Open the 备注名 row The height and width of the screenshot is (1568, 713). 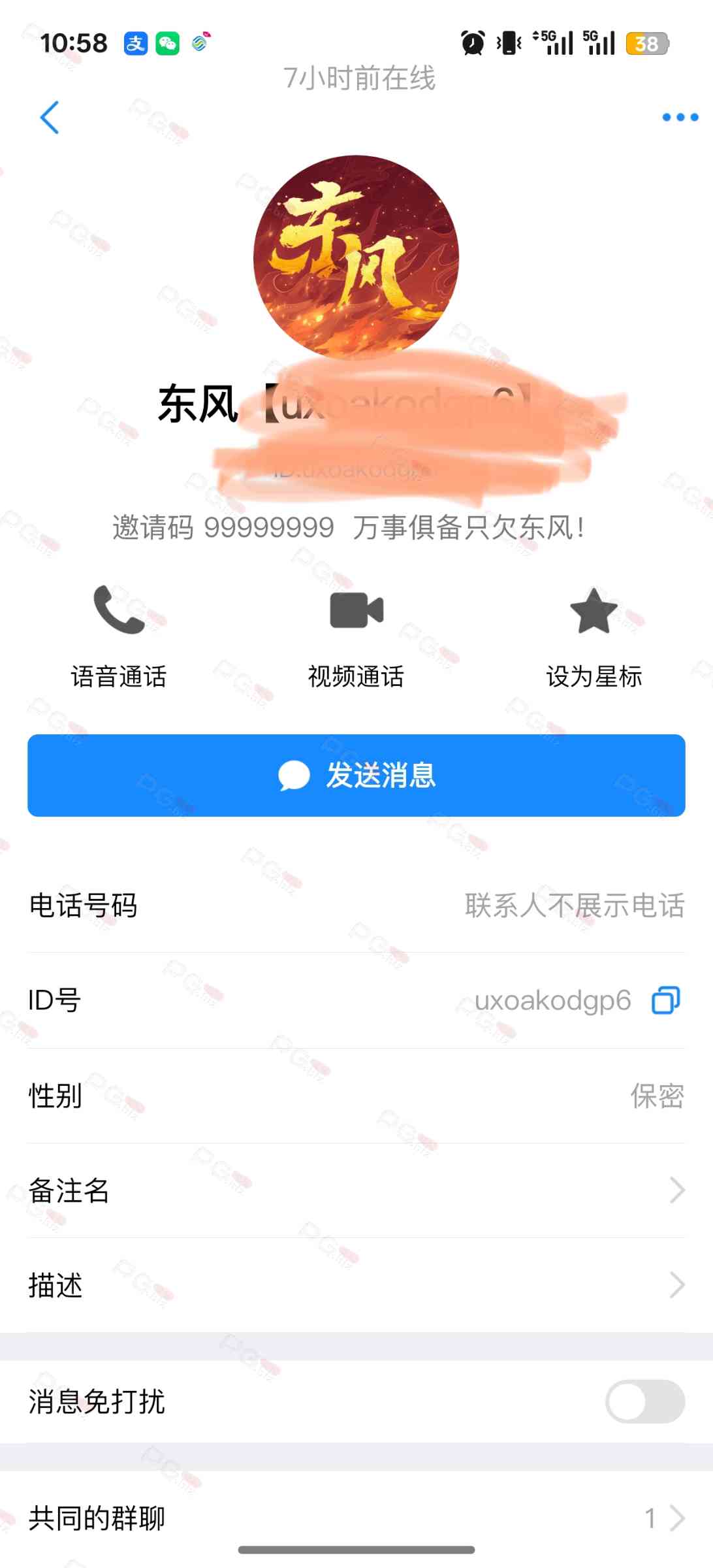pos(356,1190)
